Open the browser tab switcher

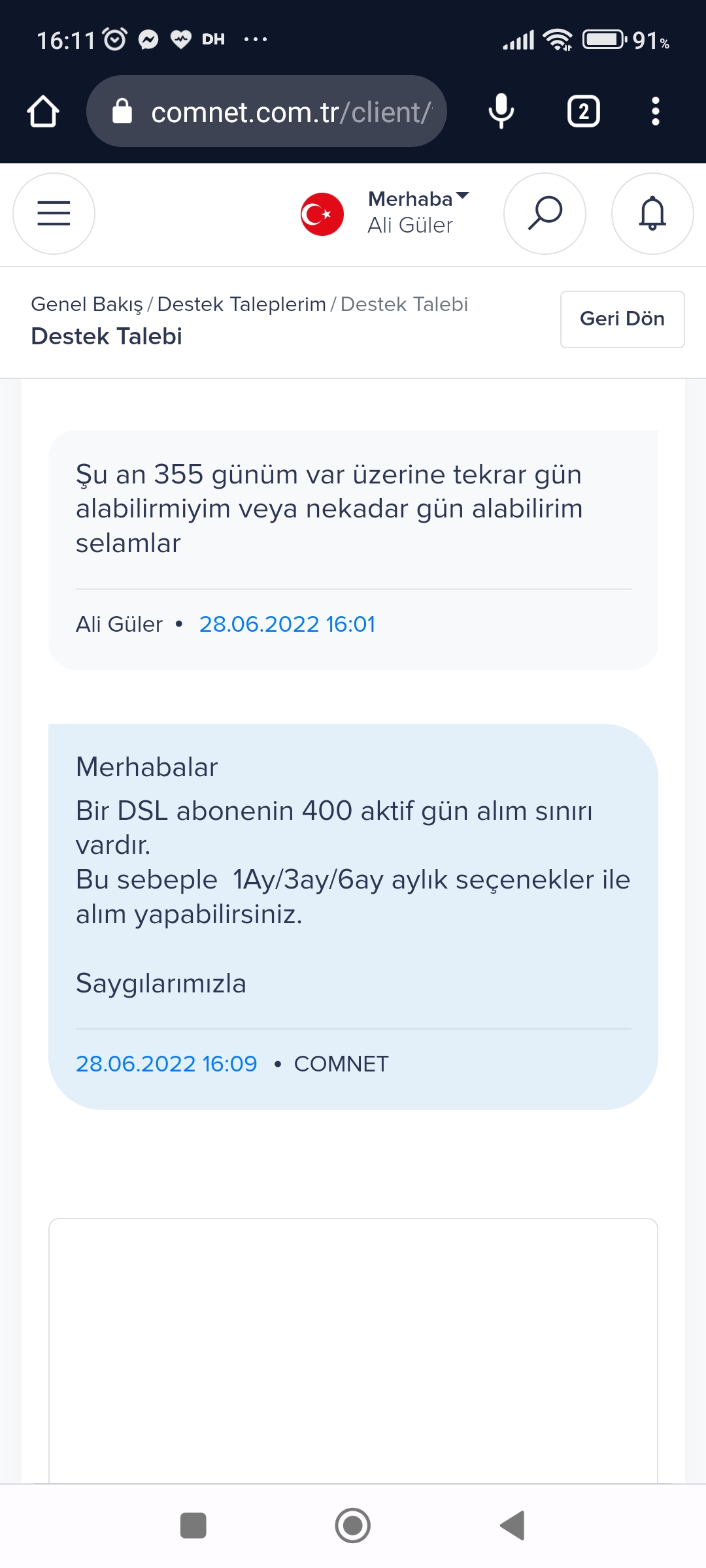pyautogui.click(x=584, y=111)
